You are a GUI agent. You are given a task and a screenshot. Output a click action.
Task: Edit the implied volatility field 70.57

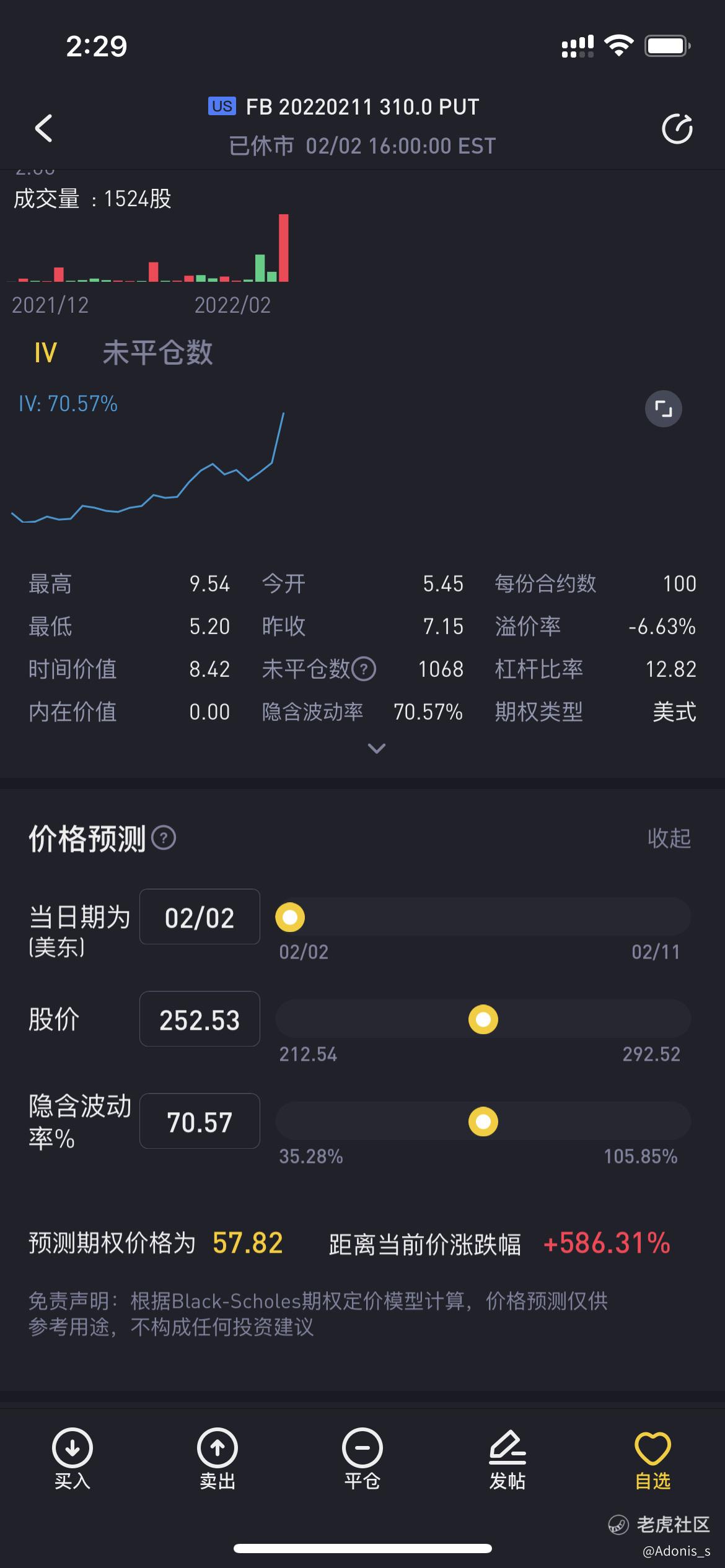click(x=200, y=1121)
